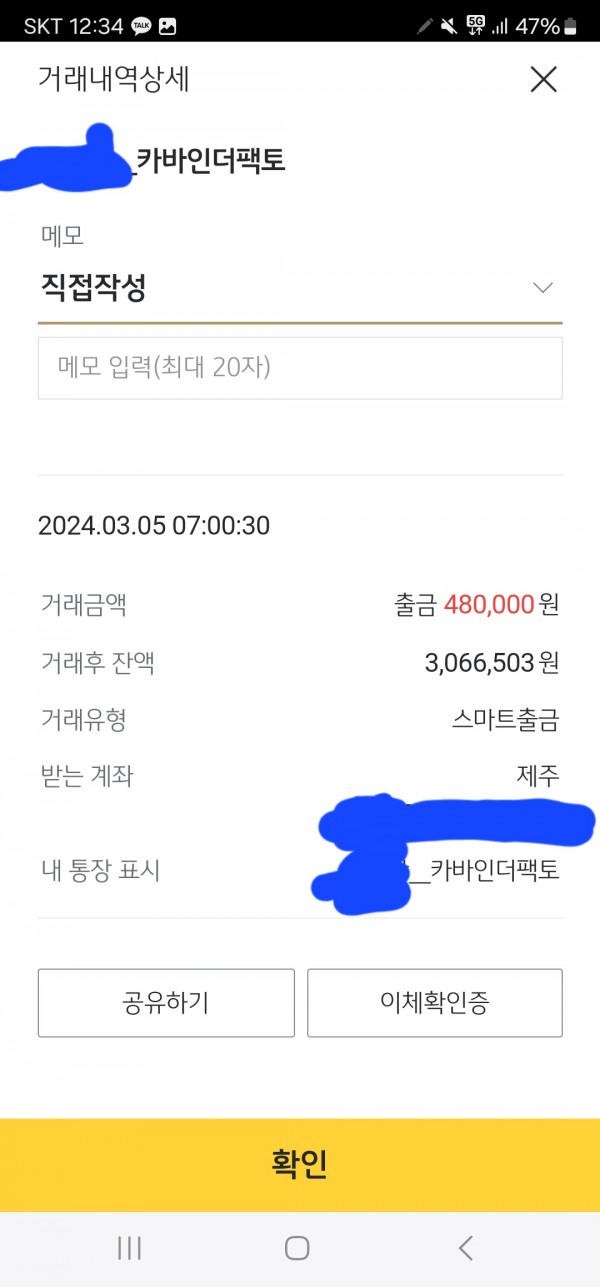Tap the 메모 입력 text field
Image resolution: width=600 pixels, height=1287 pixels.
[300, 368]
